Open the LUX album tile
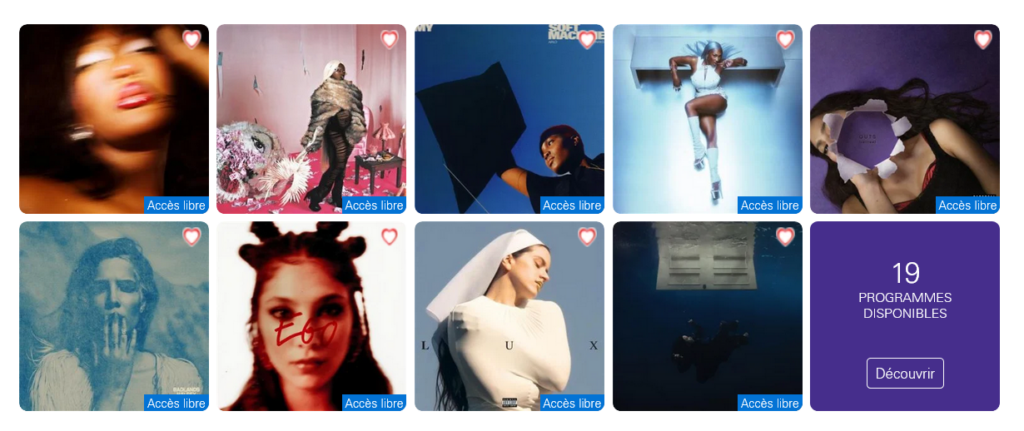This screenshot has height=431, width=1024. [509, 316]
